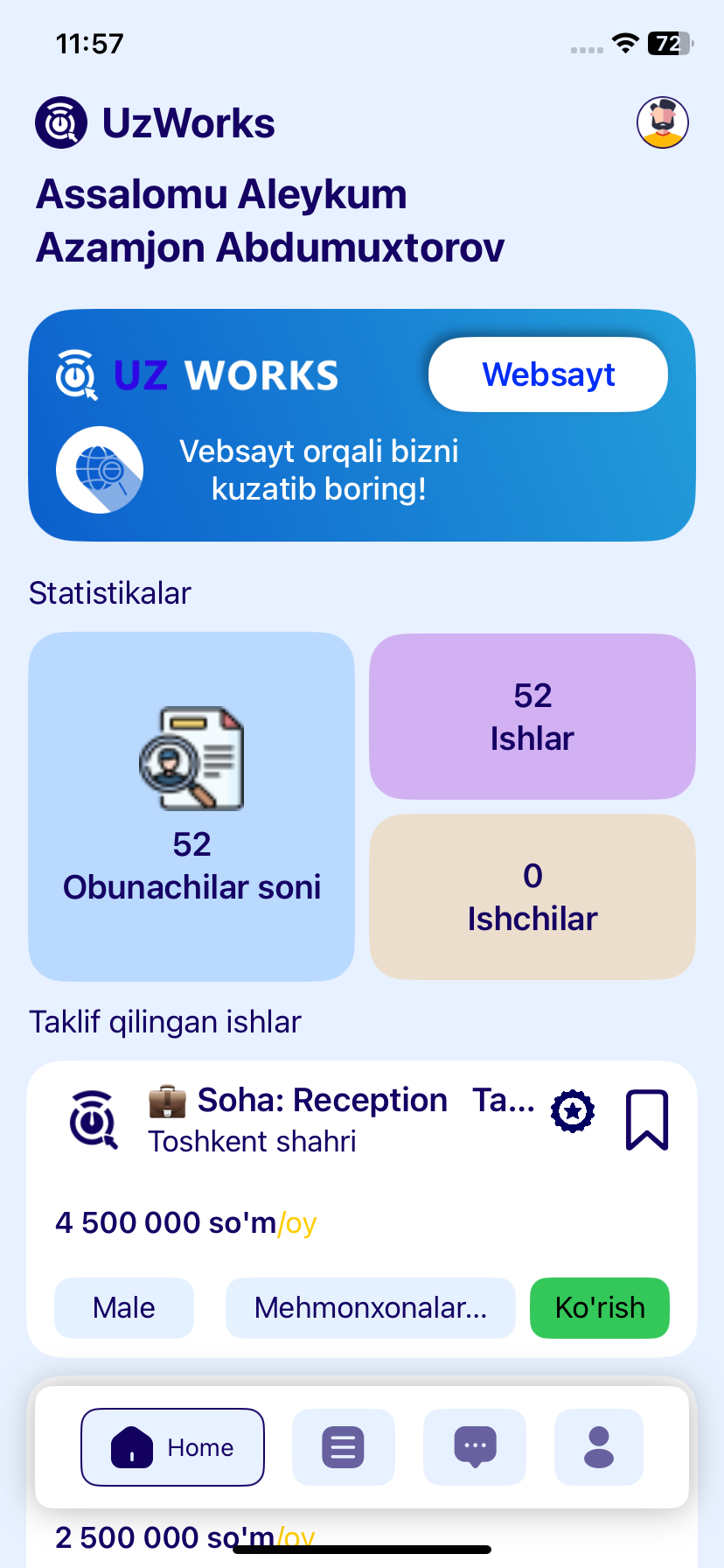Tap the Mehmonxonalar category chip
Screen dimensions: 724x1568
tap(371, 1308)
